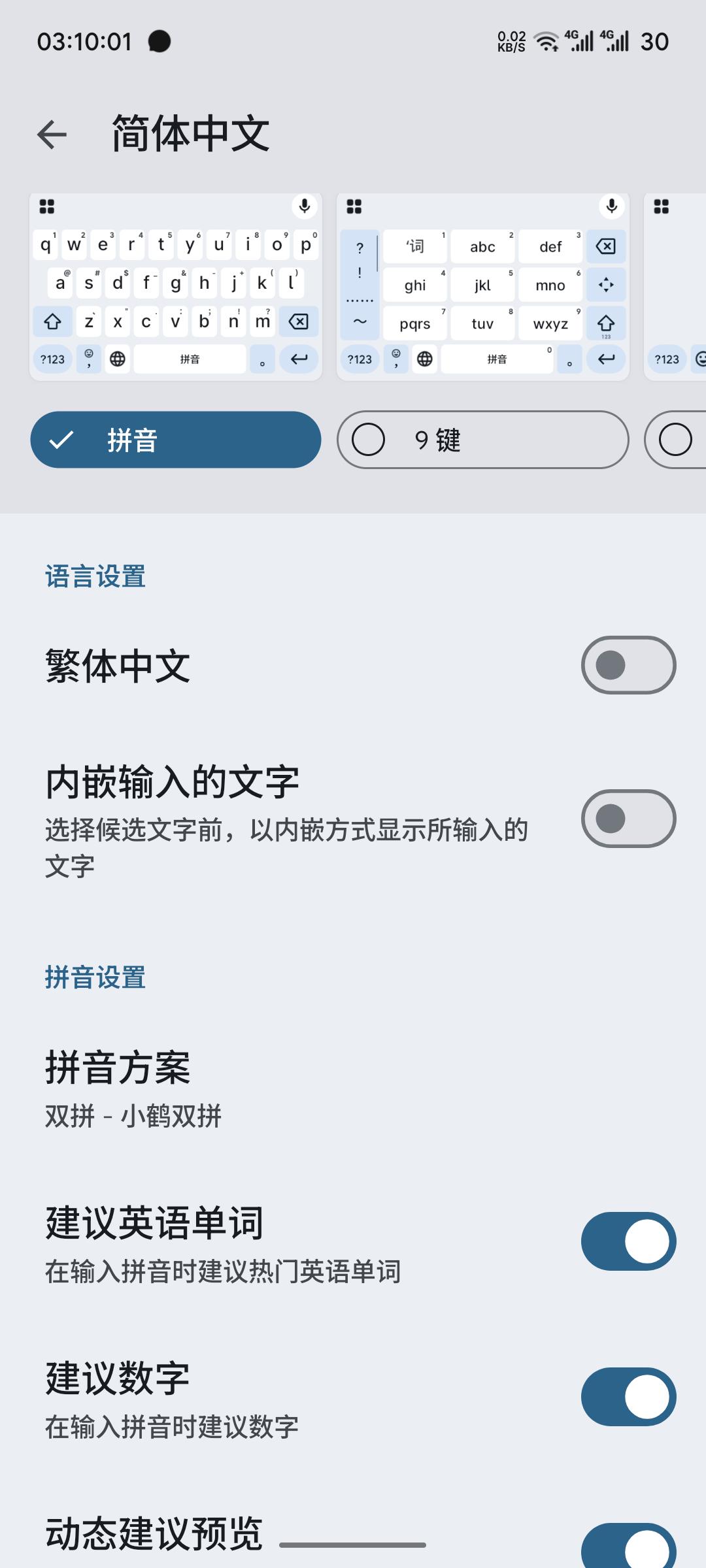Choose the 9 键 keyboard layout
706x1568 pixels.
tap(482, 440)
